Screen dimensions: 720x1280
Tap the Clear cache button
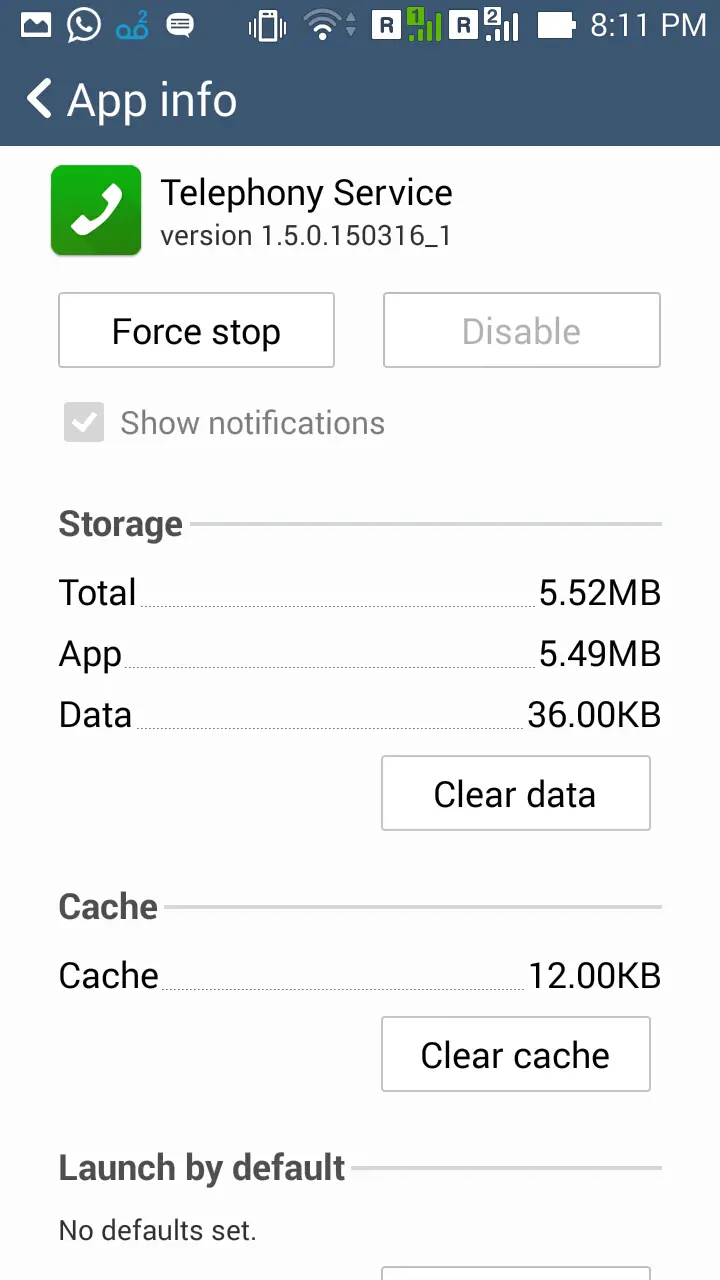[x=515, y=1054]
